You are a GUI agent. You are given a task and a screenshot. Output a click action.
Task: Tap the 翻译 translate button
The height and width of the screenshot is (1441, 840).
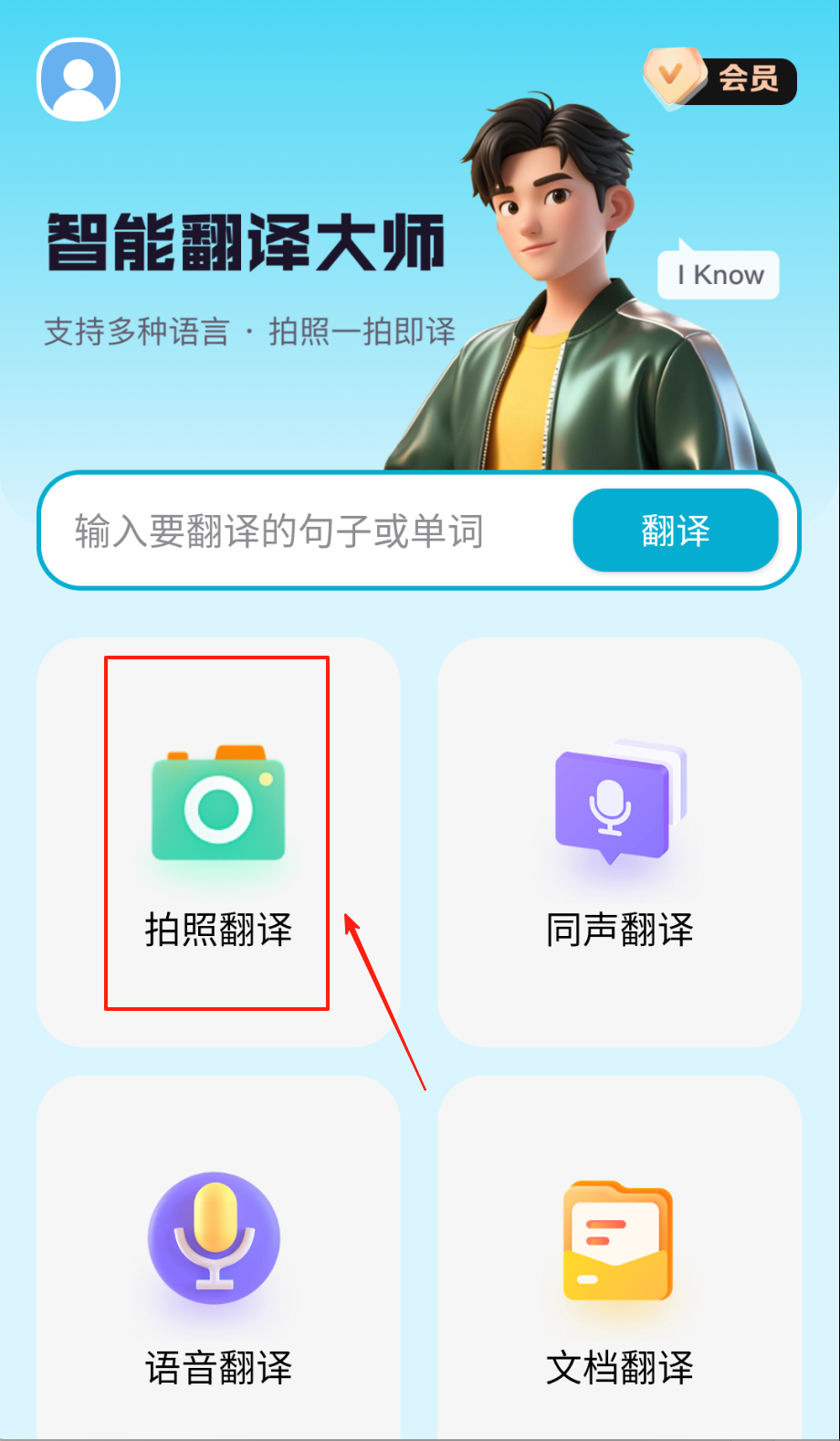click(675, 531)
